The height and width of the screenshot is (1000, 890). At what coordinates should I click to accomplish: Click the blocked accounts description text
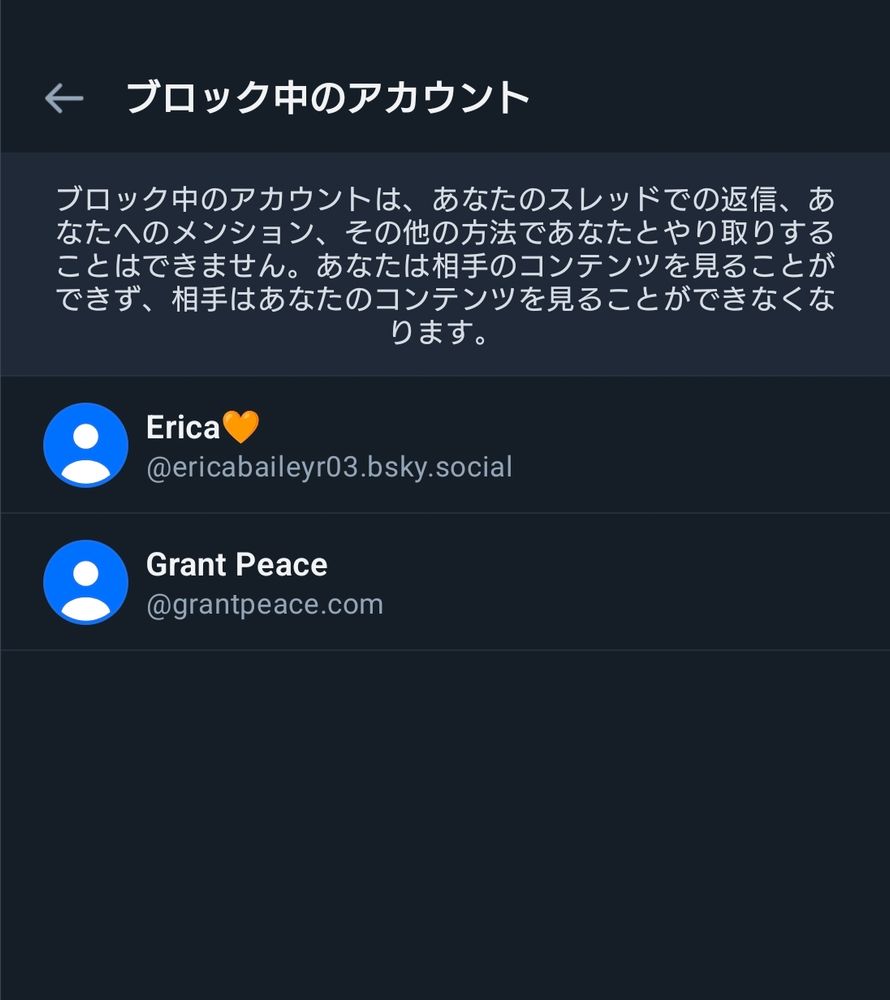click(445, 260)
